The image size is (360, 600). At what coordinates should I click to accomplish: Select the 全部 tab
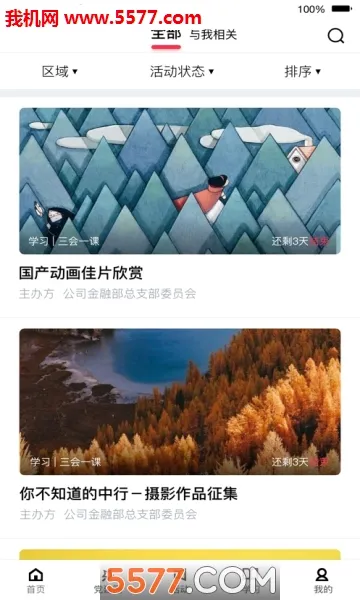click(166, 35)
